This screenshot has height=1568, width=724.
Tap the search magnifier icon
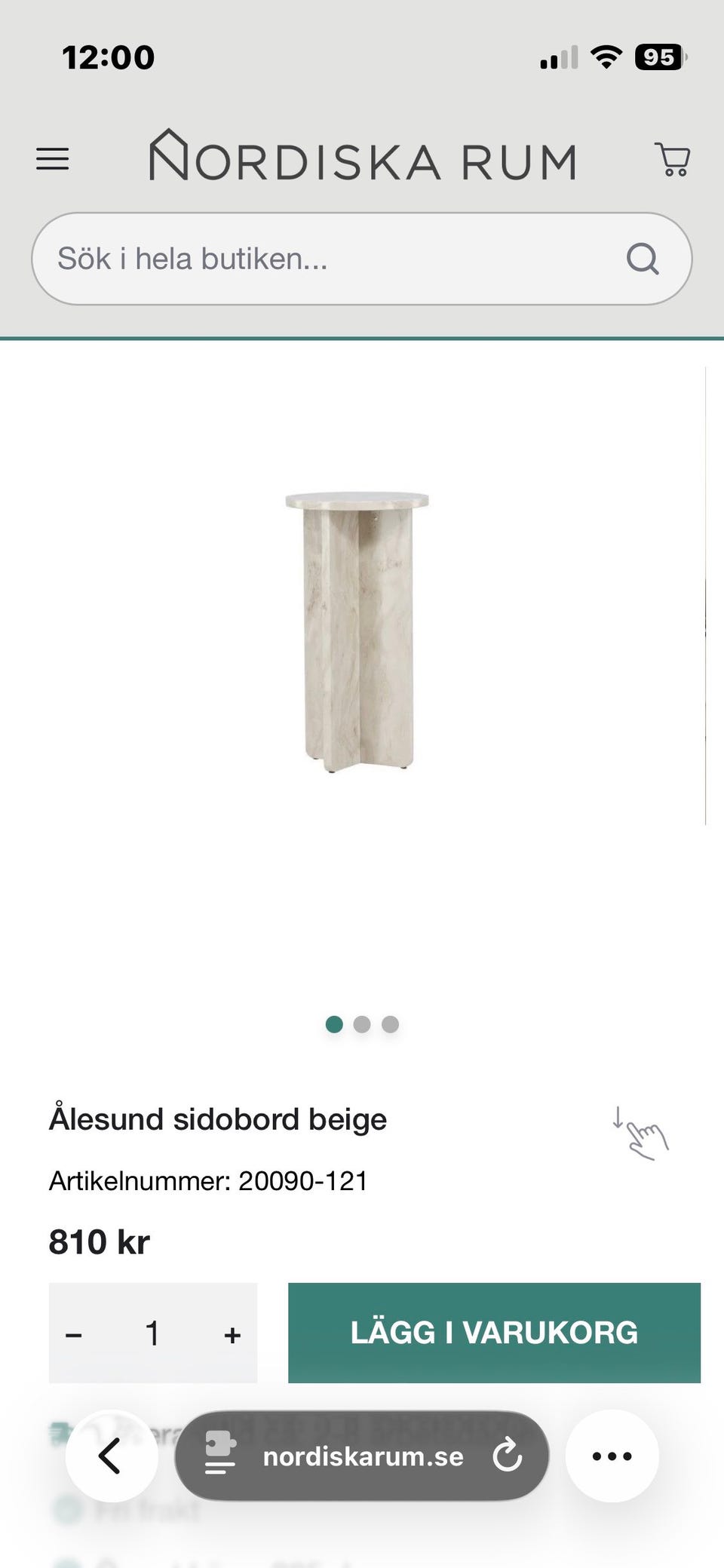[643, 259]
